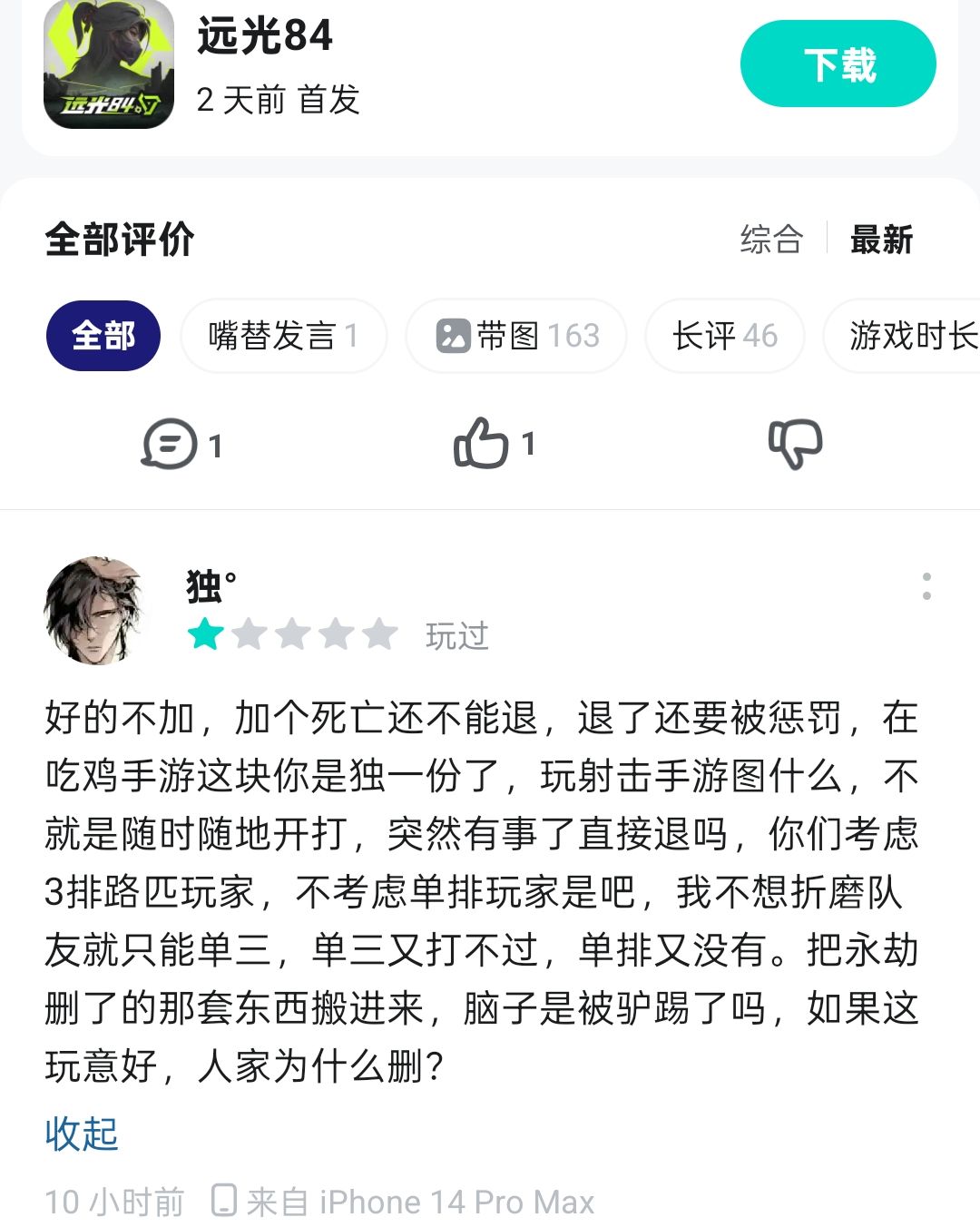Open the 远光84 game icon
Viewport: 980px width, 1227px height.
109,64
